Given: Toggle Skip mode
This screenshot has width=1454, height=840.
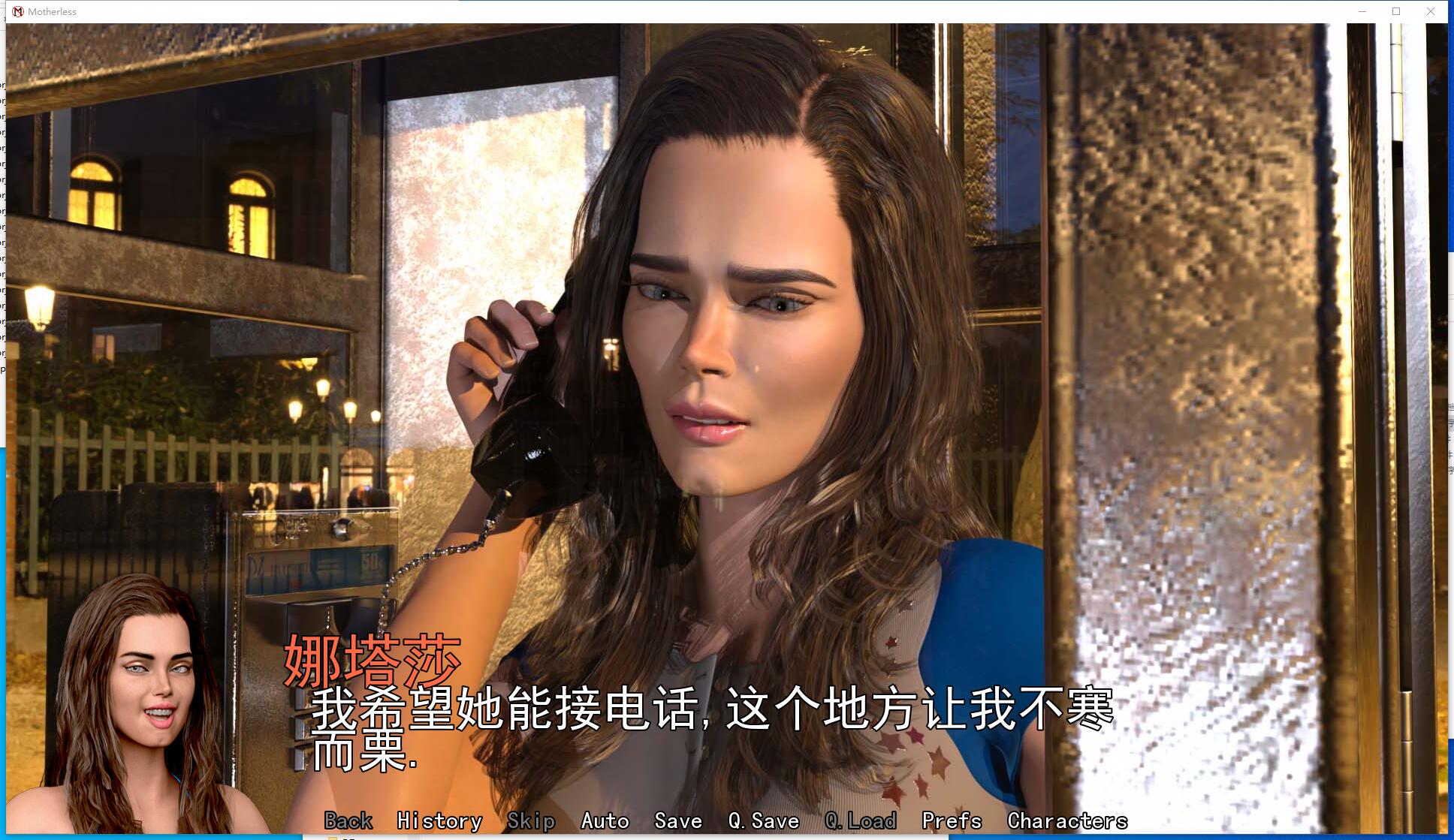Looking at the screenshot, I should coord(530,820).
